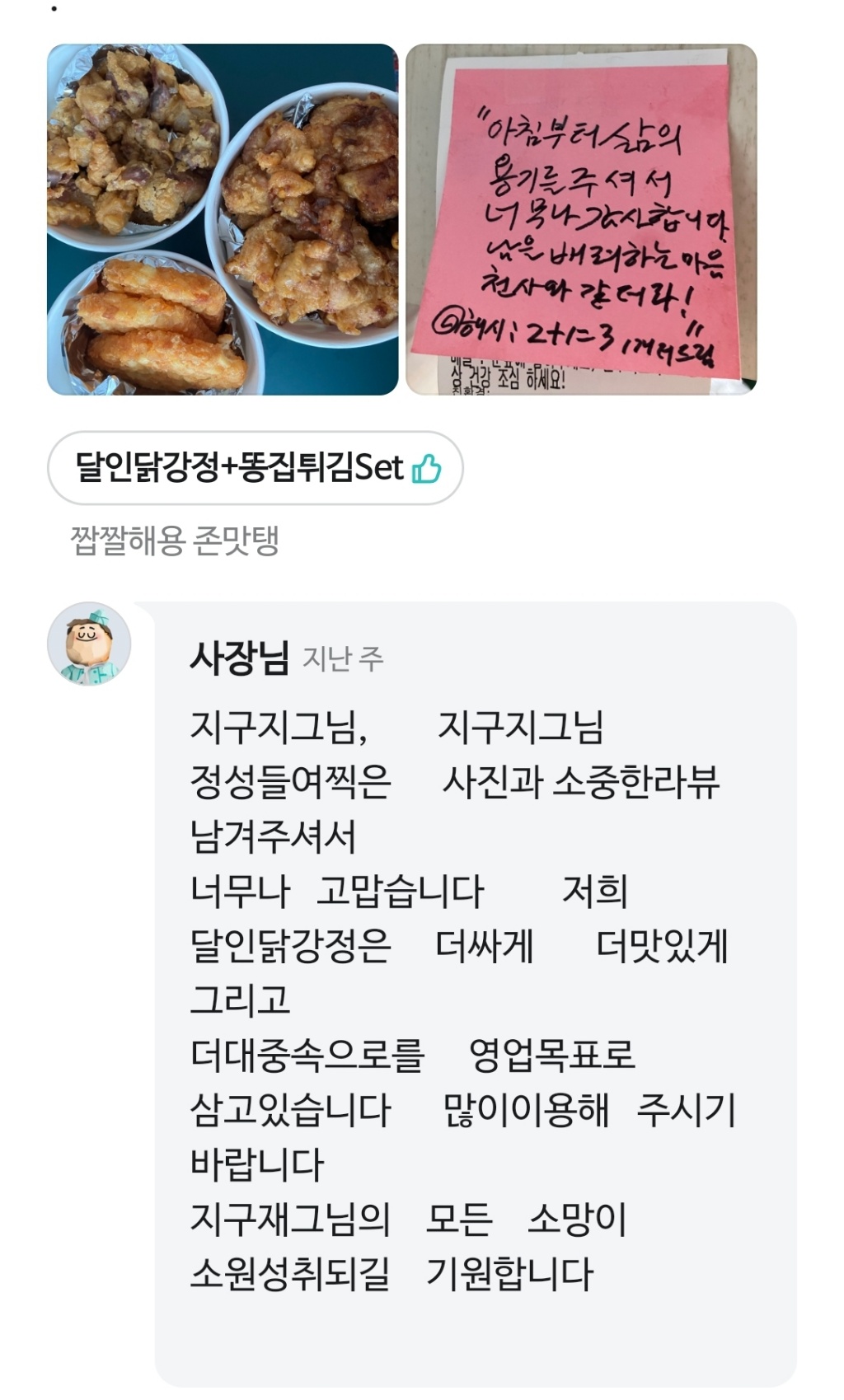Open the pink handwritten note photo
Image resolution: width=844 pixels, height=1400 pixels.
pyautogui.click(x=581, y=219)
